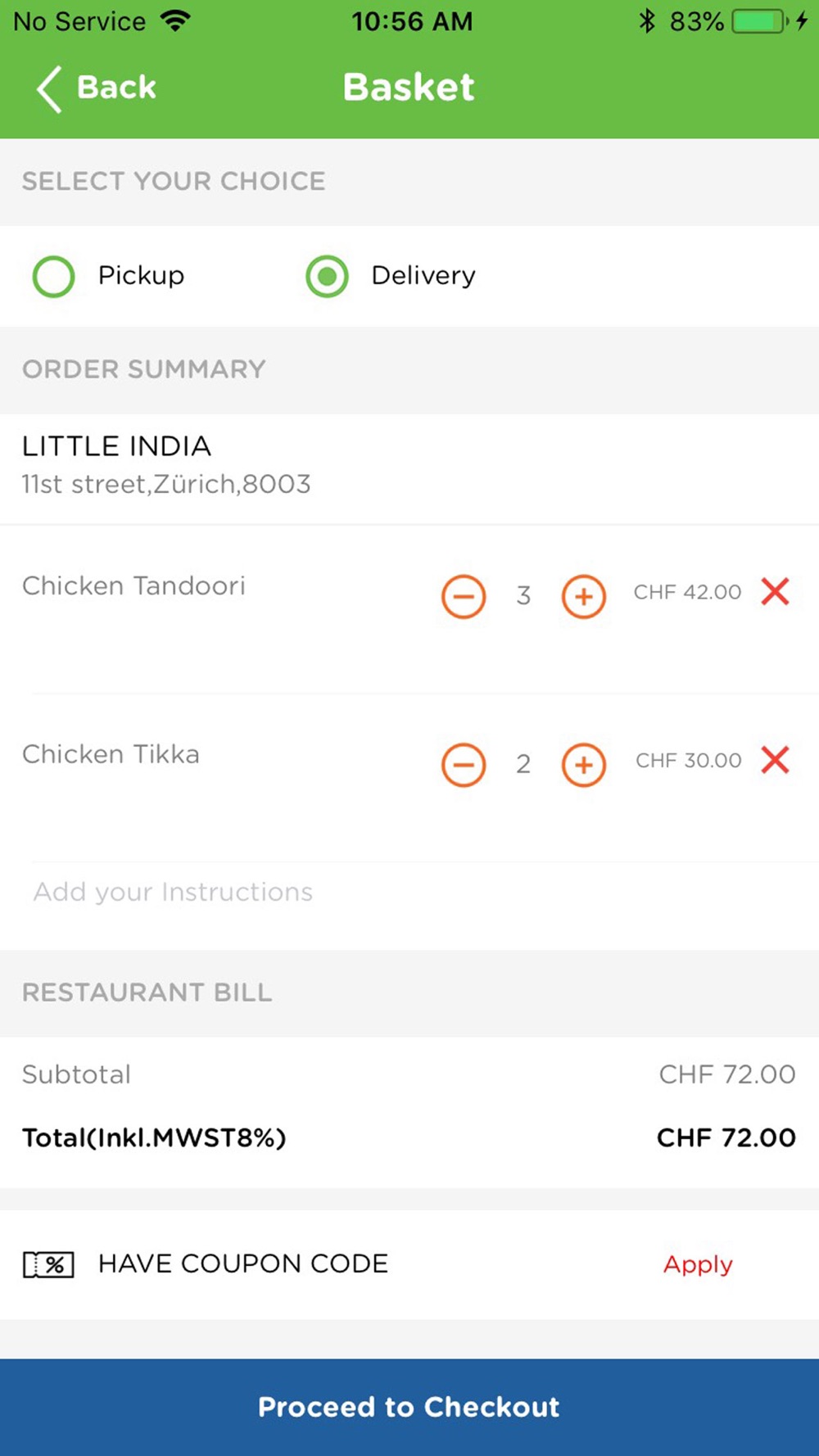
Task: Remove Chicken Tandoori from the basket
Action: [775, 591]
